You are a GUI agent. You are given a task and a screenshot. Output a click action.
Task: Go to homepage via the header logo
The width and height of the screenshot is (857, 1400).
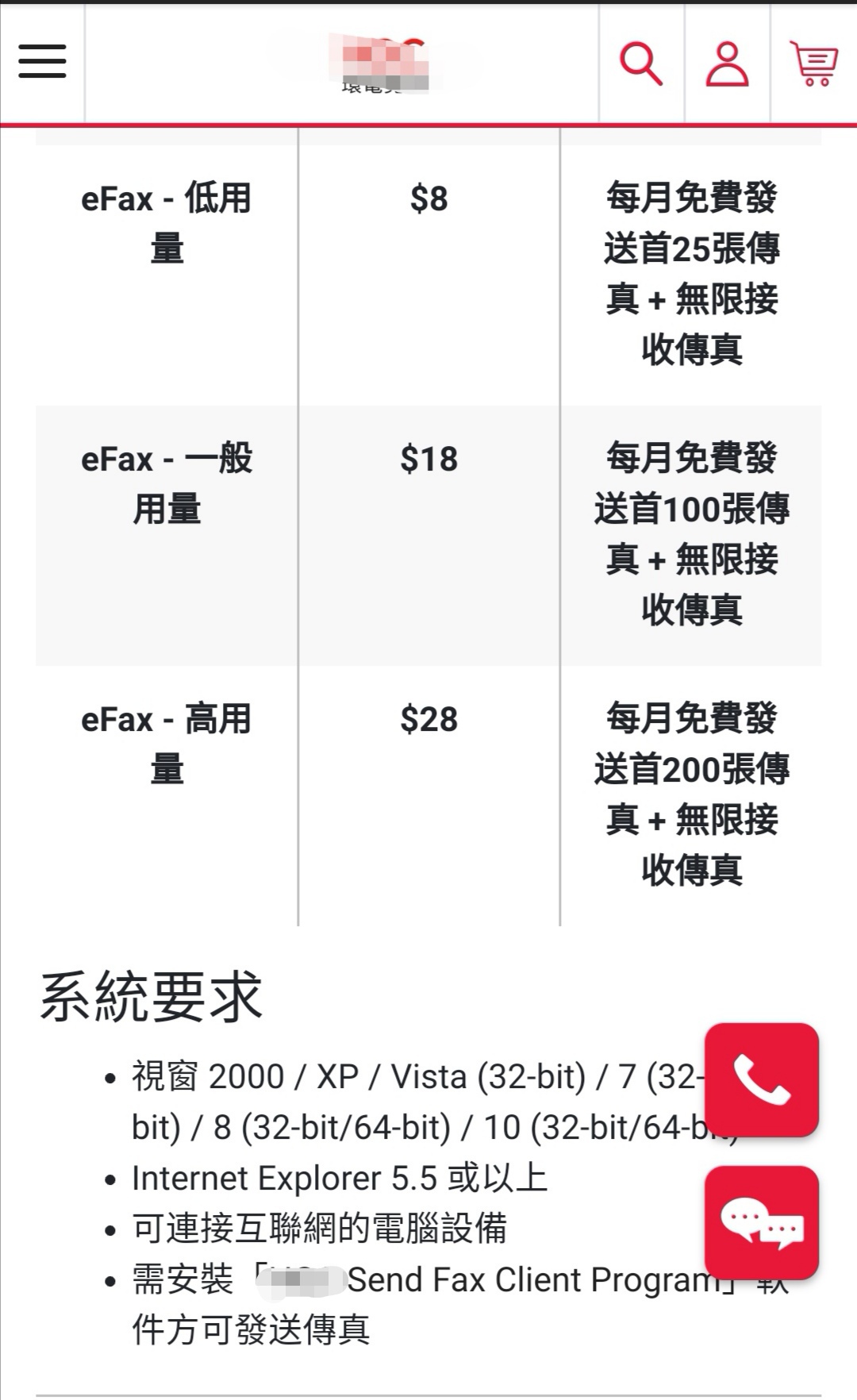381,63
